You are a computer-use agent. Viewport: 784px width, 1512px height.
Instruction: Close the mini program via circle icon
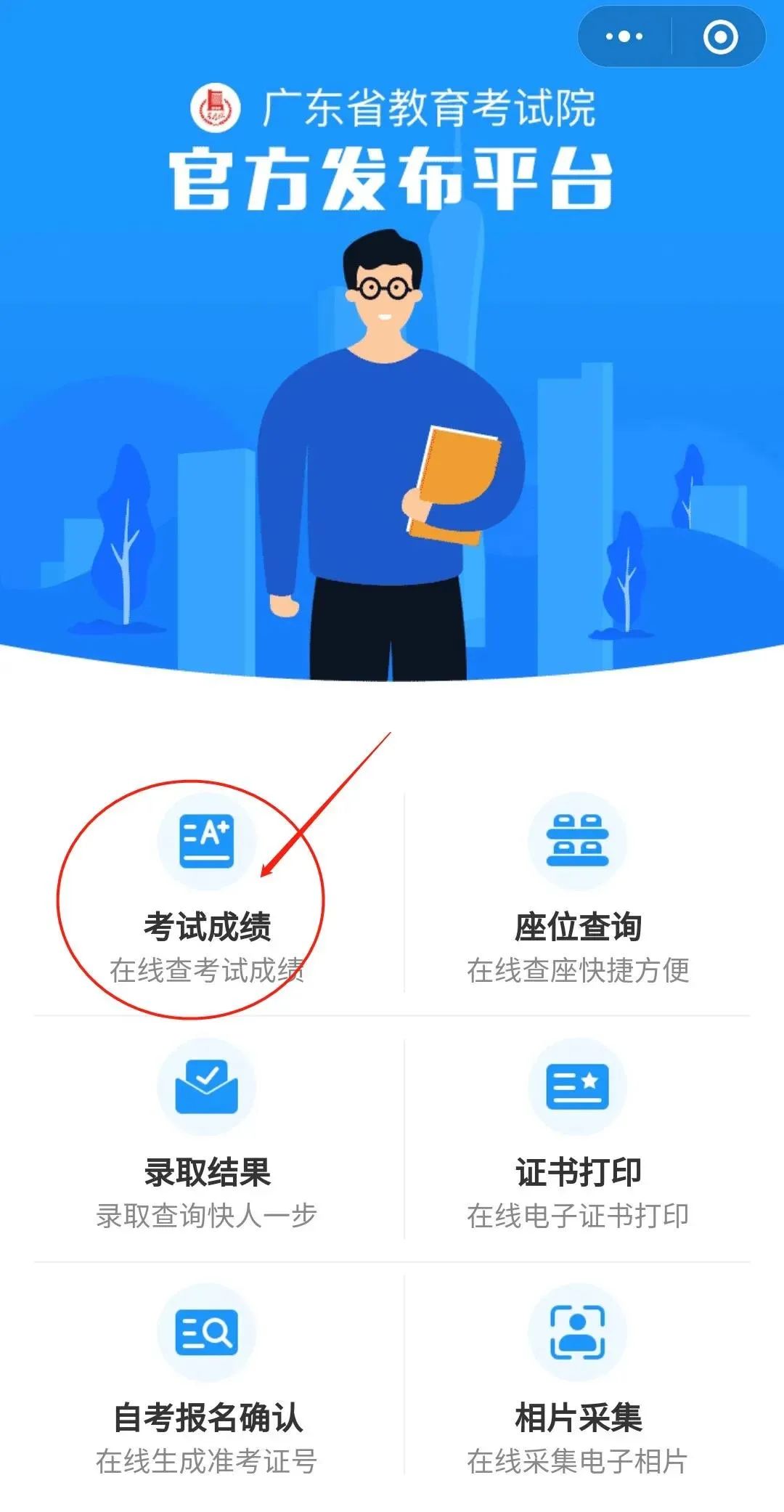(720, 37)
